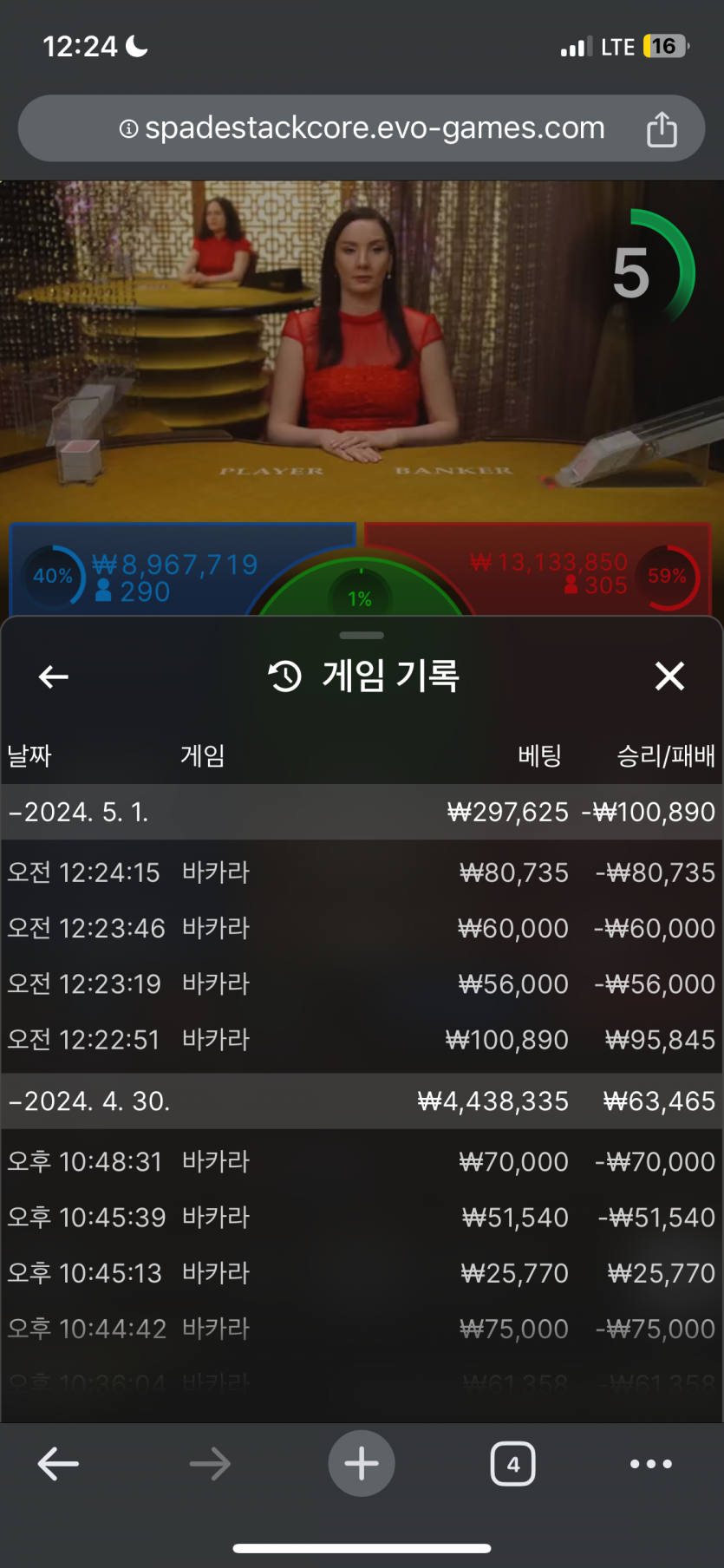The image size is (724, 1568).
Task: Open the 오후 10:48:31 바카라 record
Action: point(362,1161)
